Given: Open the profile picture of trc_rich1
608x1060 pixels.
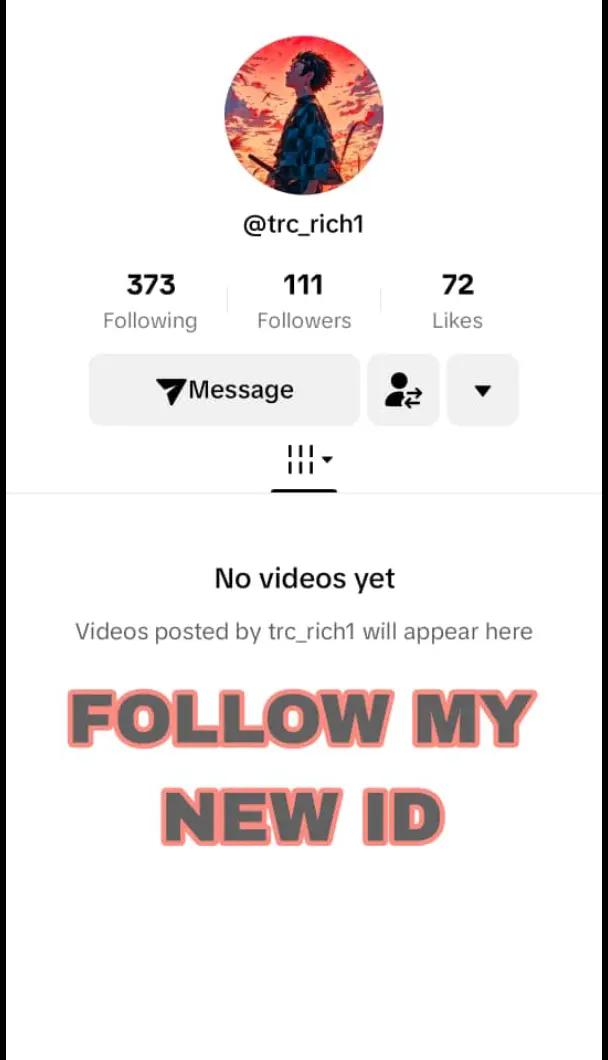Looking at the screenshot, I should point(303,115).
